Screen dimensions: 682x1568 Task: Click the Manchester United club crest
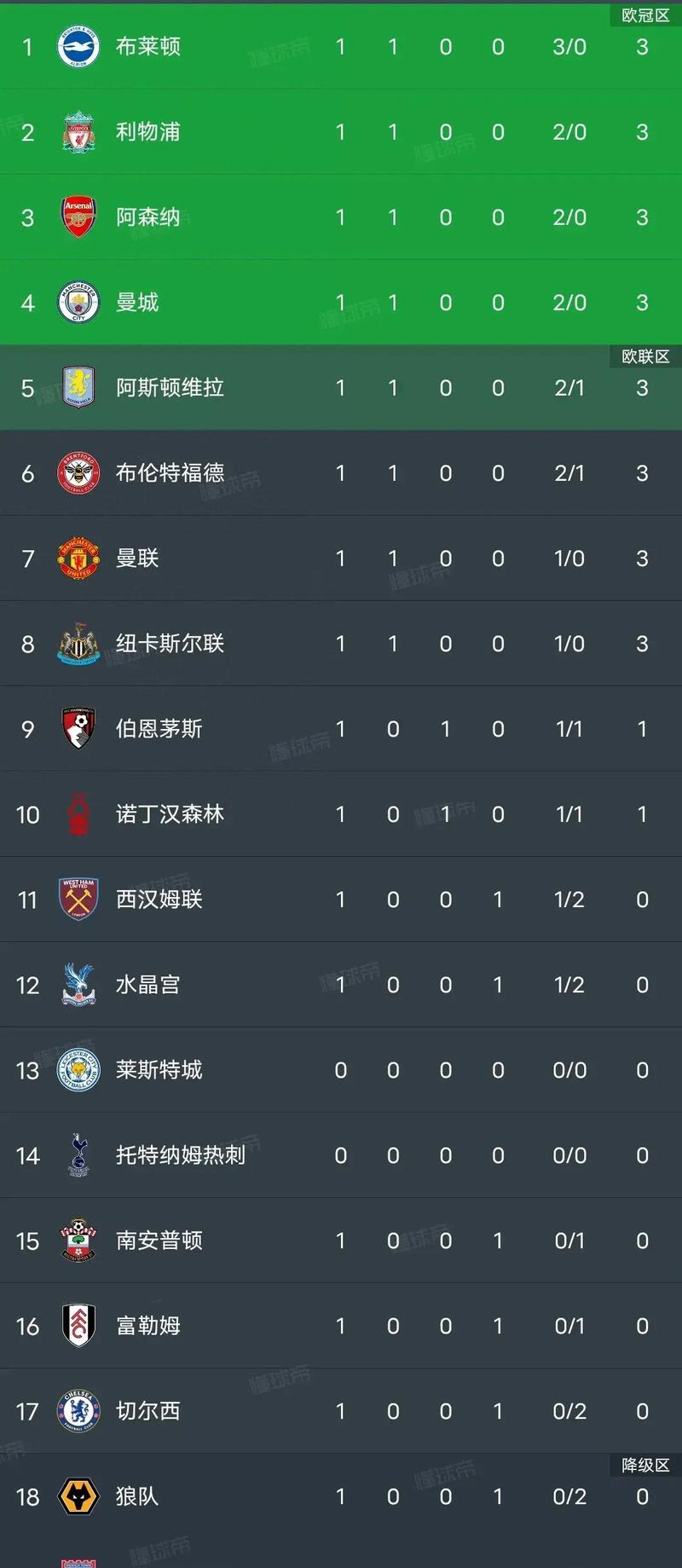click(78, 558)
